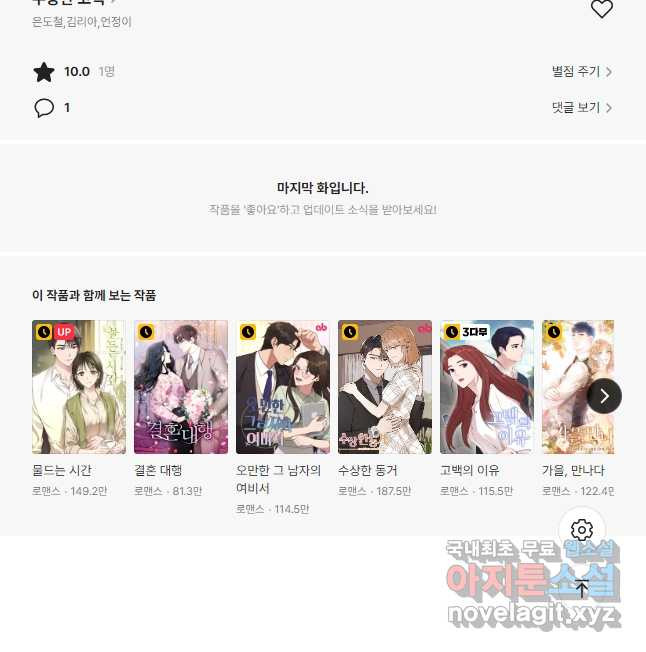Open 별점 주기 to rate
The width and height of the screenshot is (646, 652).
(581, 72)
